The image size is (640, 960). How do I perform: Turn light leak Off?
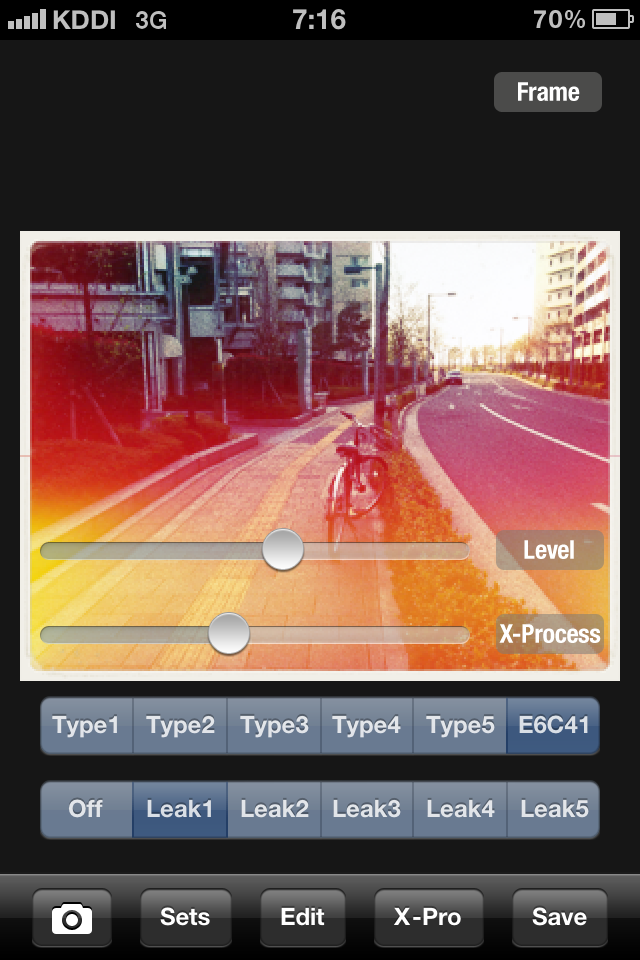coord(86,809)
